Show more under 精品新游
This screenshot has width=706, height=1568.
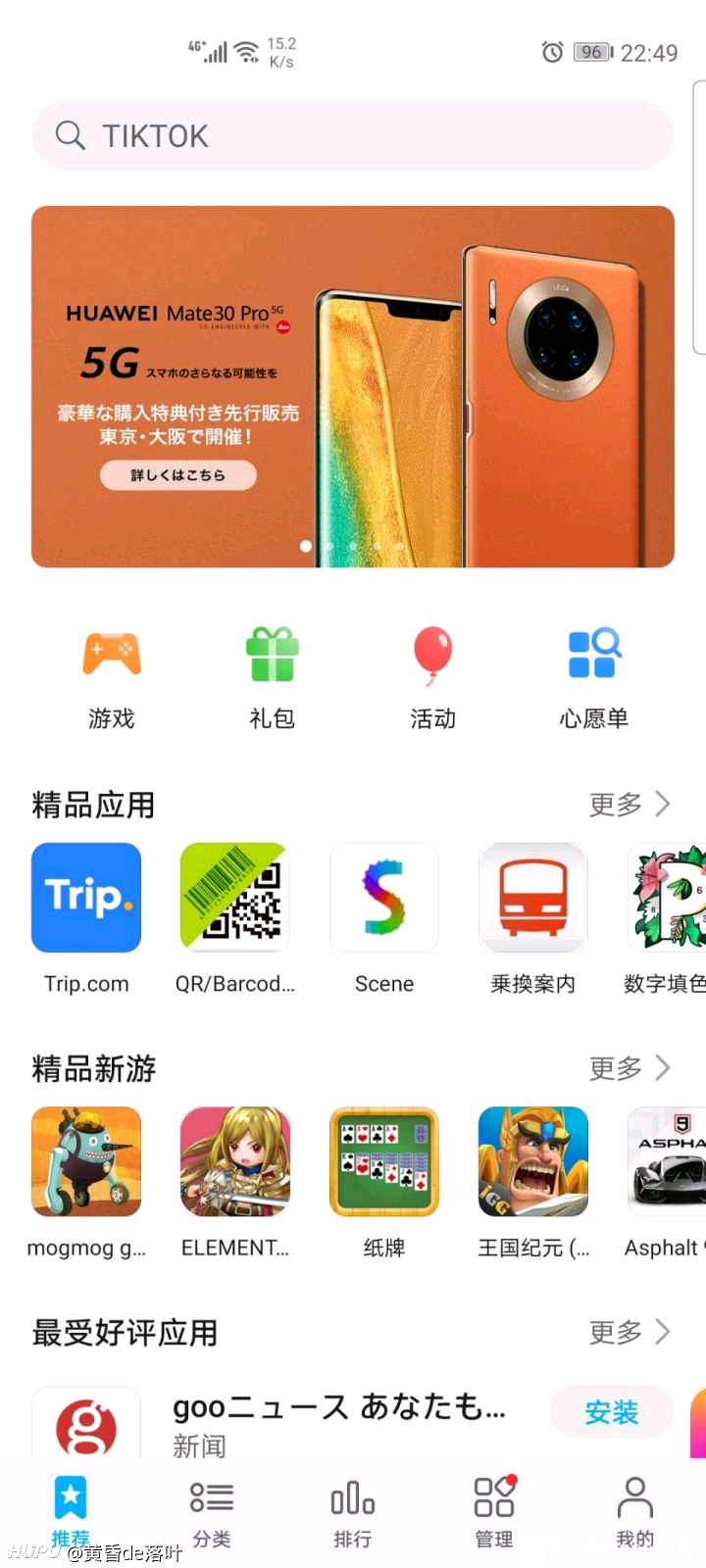pyautogui.click(x=630, y=1068)
